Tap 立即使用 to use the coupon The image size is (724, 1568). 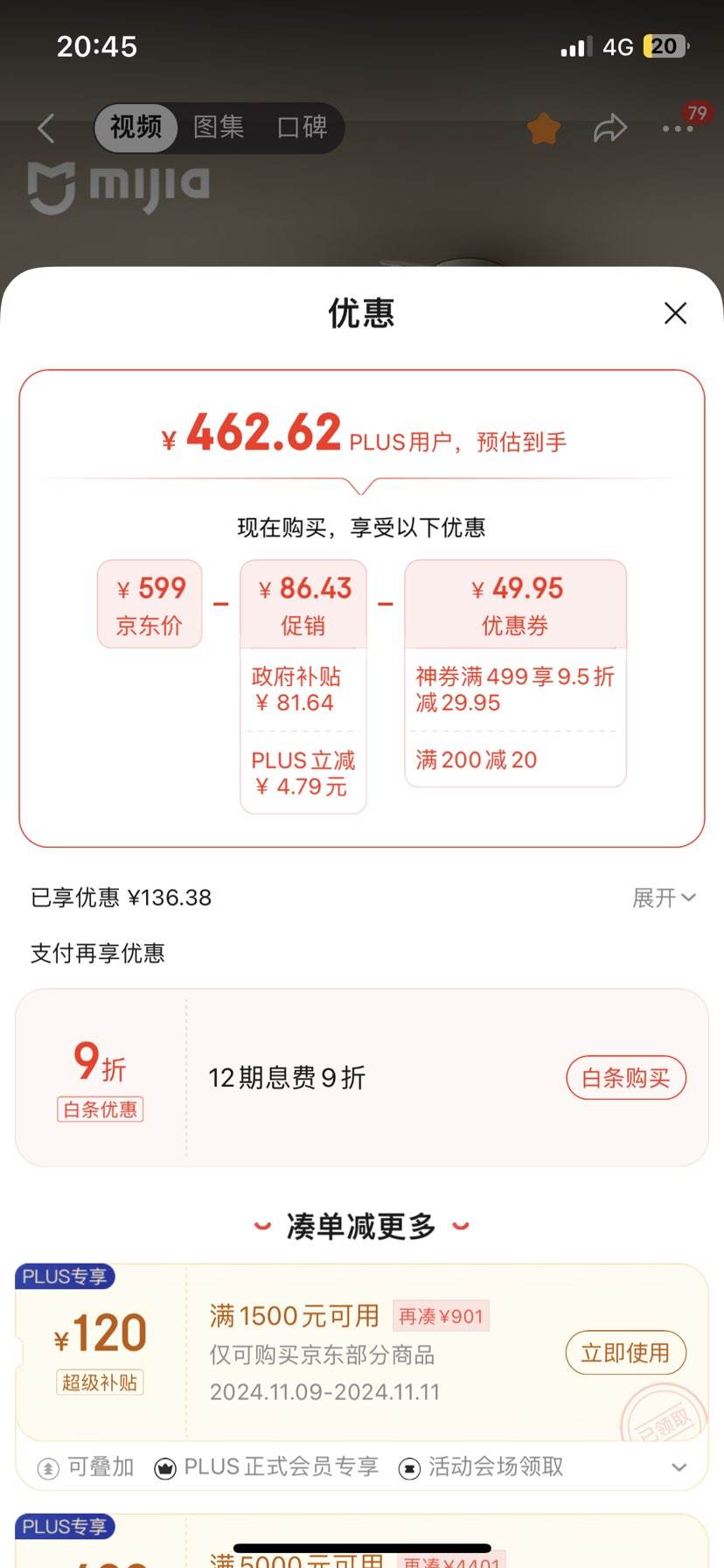point(625,1352)
